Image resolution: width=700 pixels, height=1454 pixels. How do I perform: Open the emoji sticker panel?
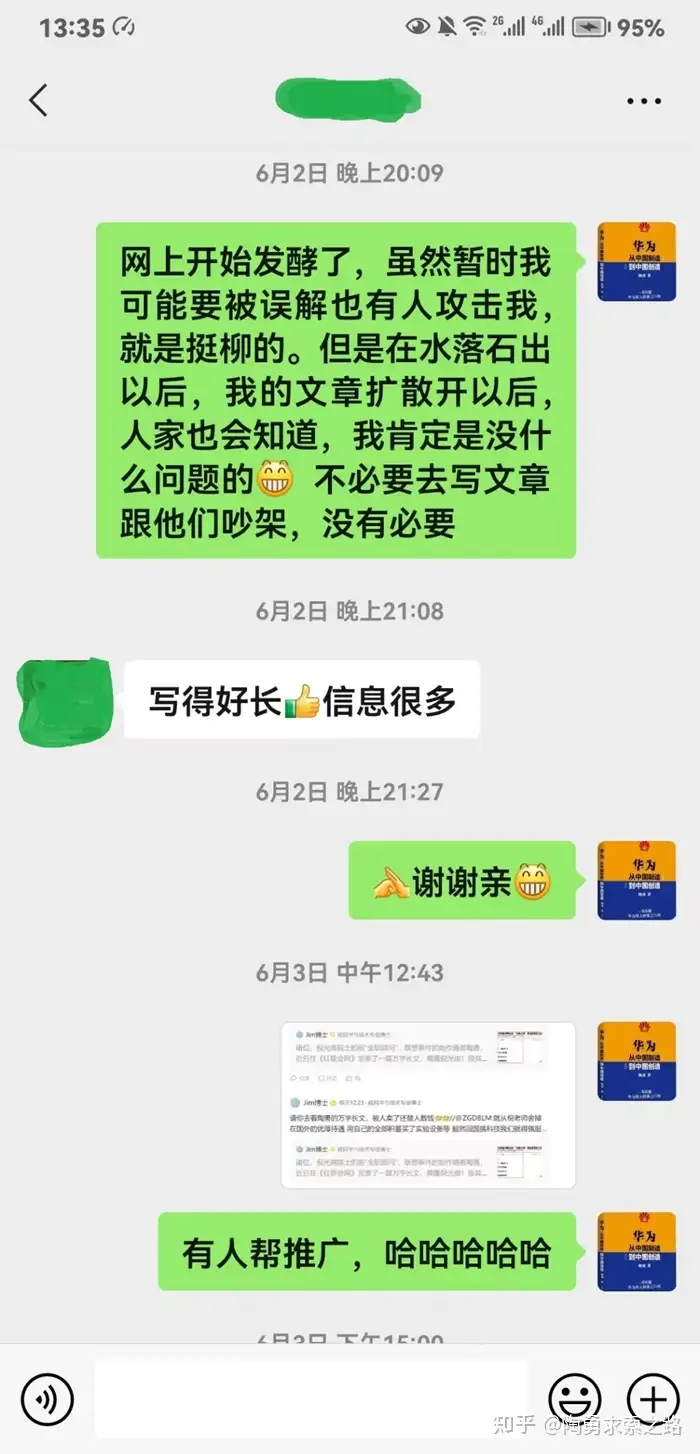click(575, 1398)
